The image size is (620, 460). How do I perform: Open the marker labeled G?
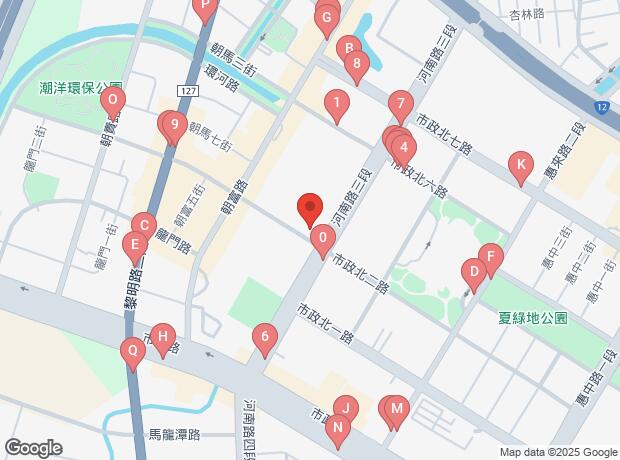coord(327,21)
